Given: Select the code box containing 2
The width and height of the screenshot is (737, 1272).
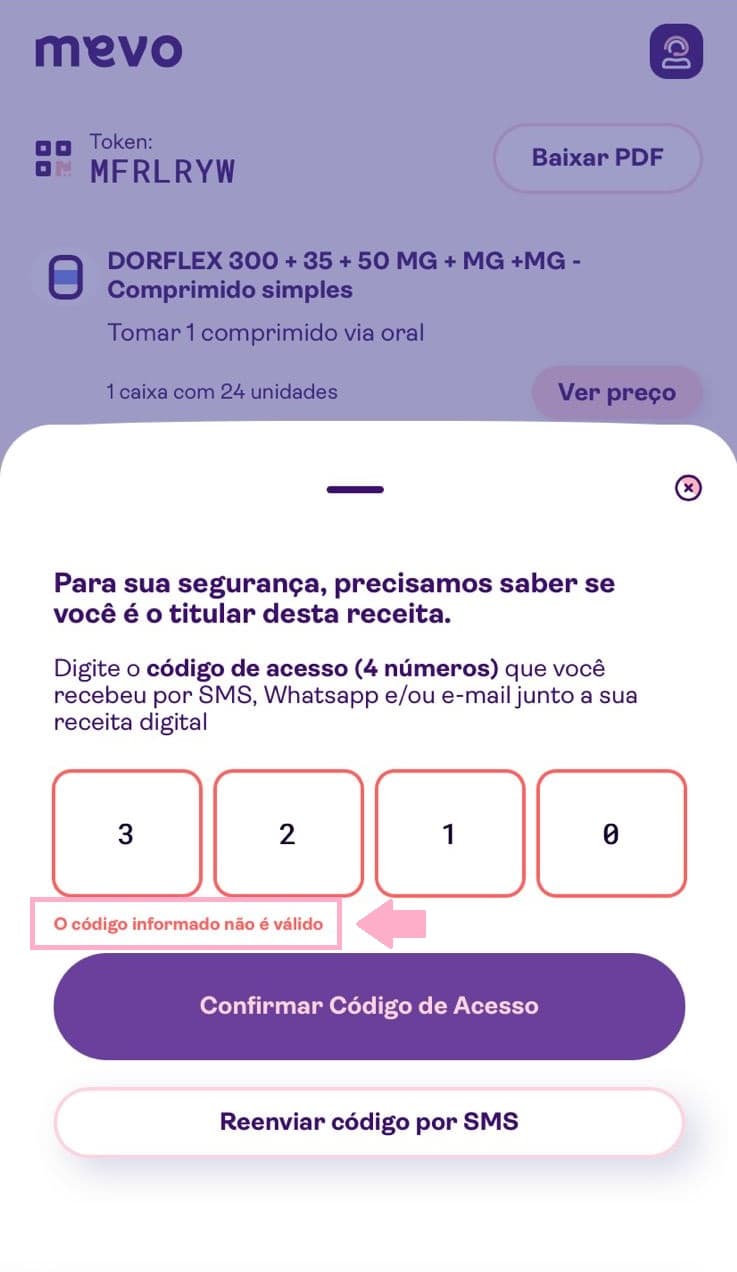Looking at the screenshot, I should 288,833.
